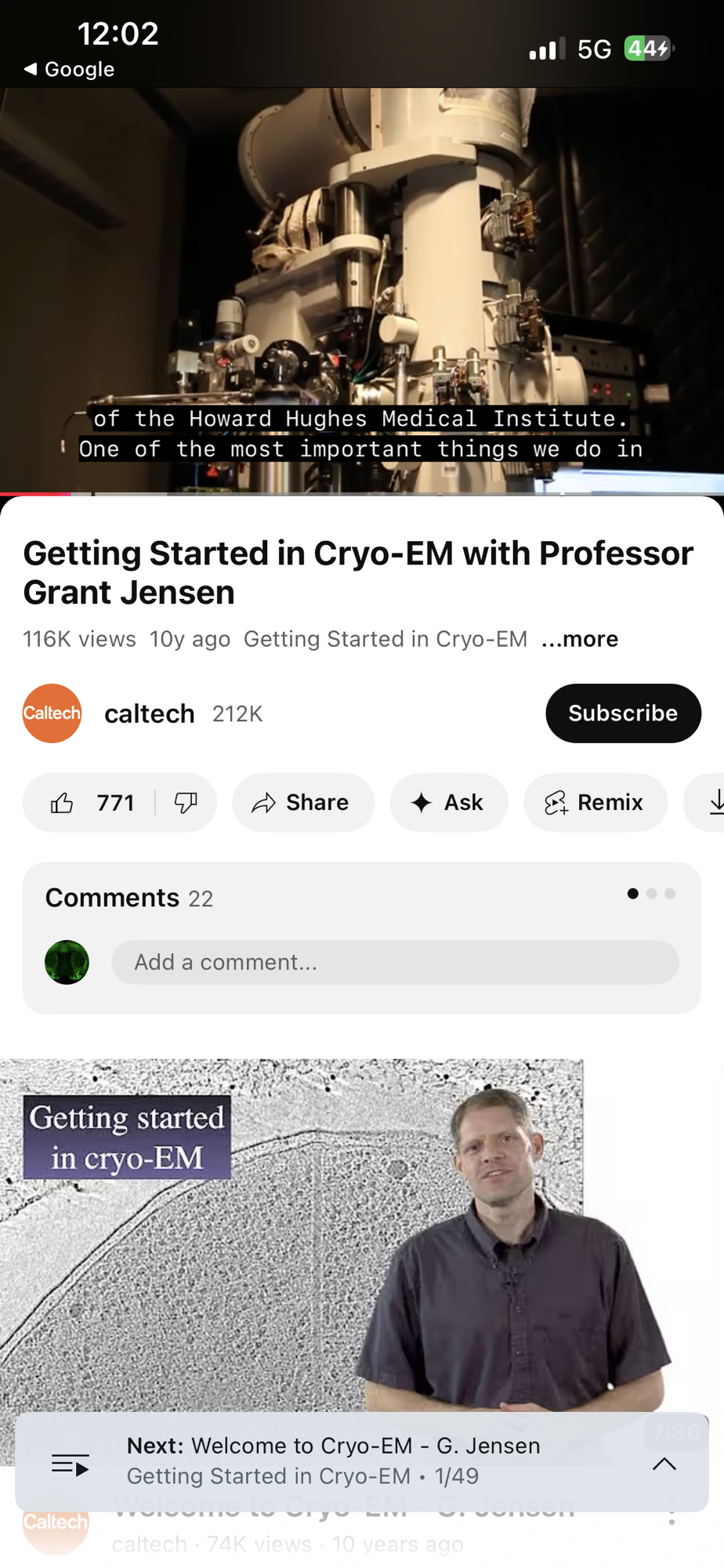The height and width of the screenshot is (1568, 724).
Task: Share this video
Action: coord(302,803)
